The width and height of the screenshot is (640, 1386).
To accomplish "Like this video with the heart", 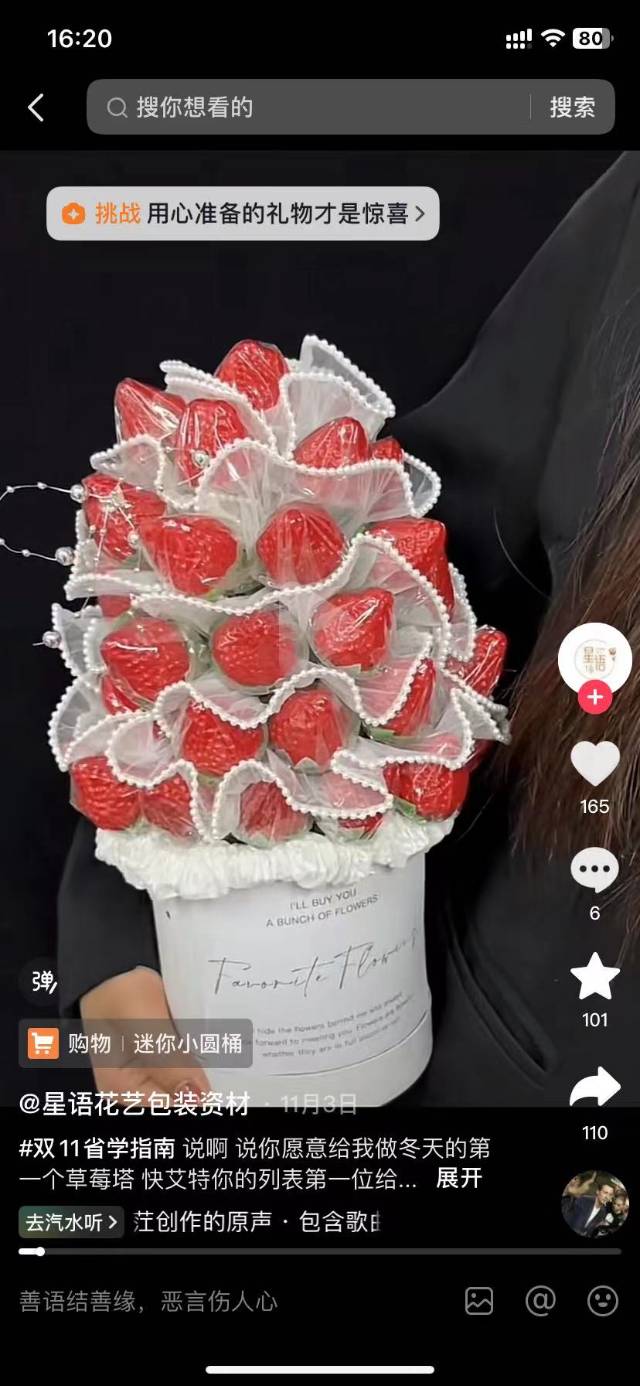I will coord(594,765).
